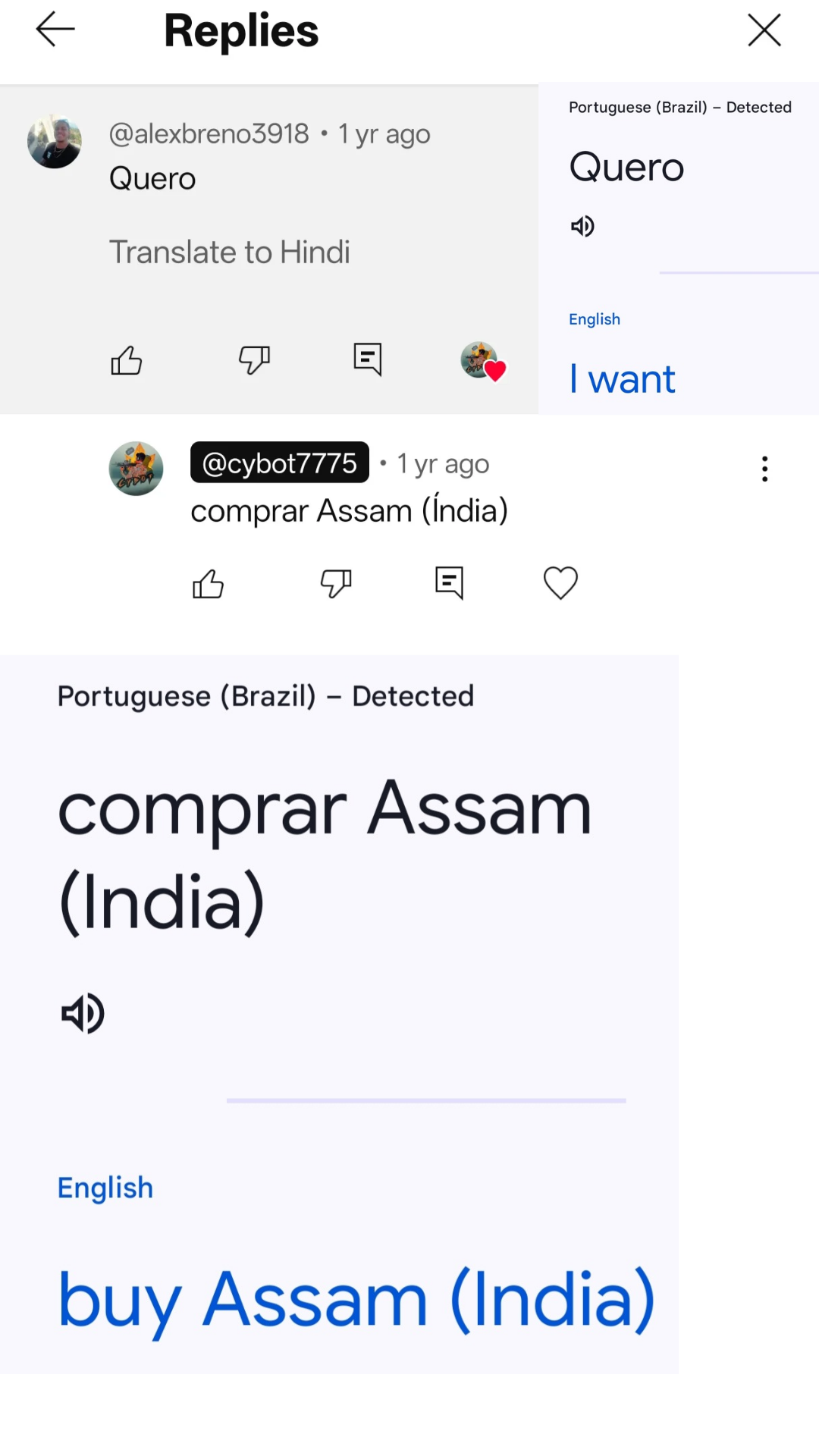Dislike the reply comprar Assam (Índia)
819x1456 pixels.
[336, 584]
